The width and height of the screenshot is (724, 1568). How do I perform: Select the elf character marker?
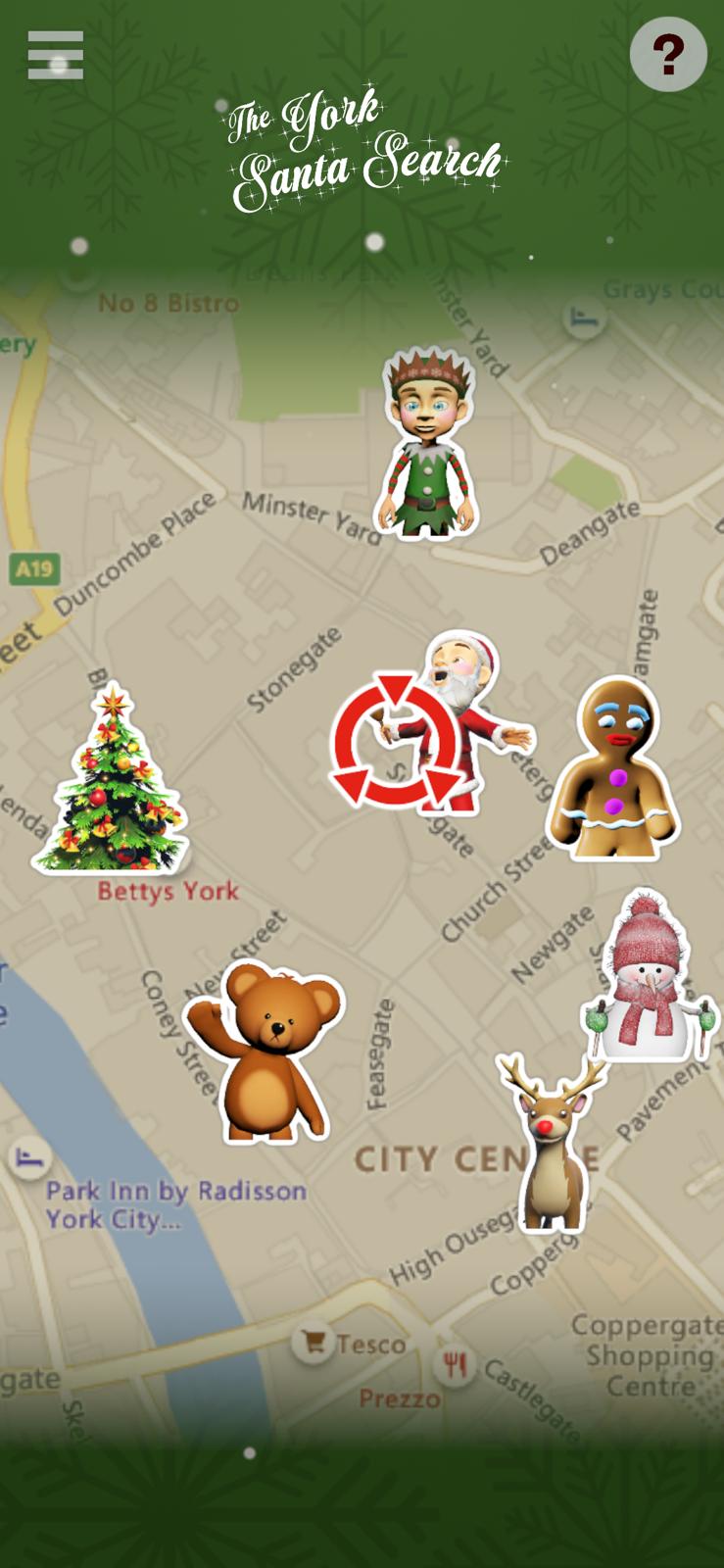click(x=426, y=443)
